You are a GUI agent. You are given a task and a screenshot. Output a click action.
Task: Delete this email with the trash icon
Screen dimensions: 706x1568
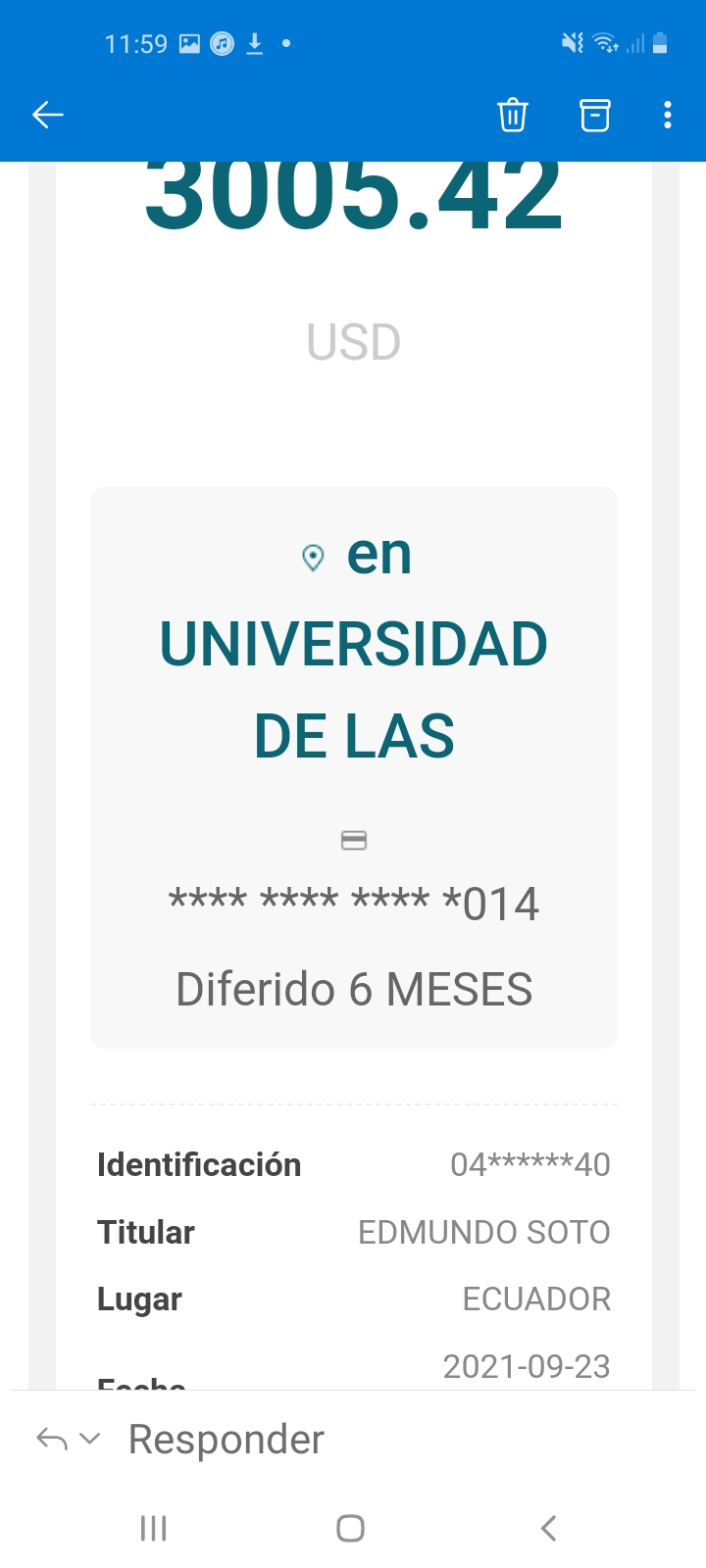point(512,115)
